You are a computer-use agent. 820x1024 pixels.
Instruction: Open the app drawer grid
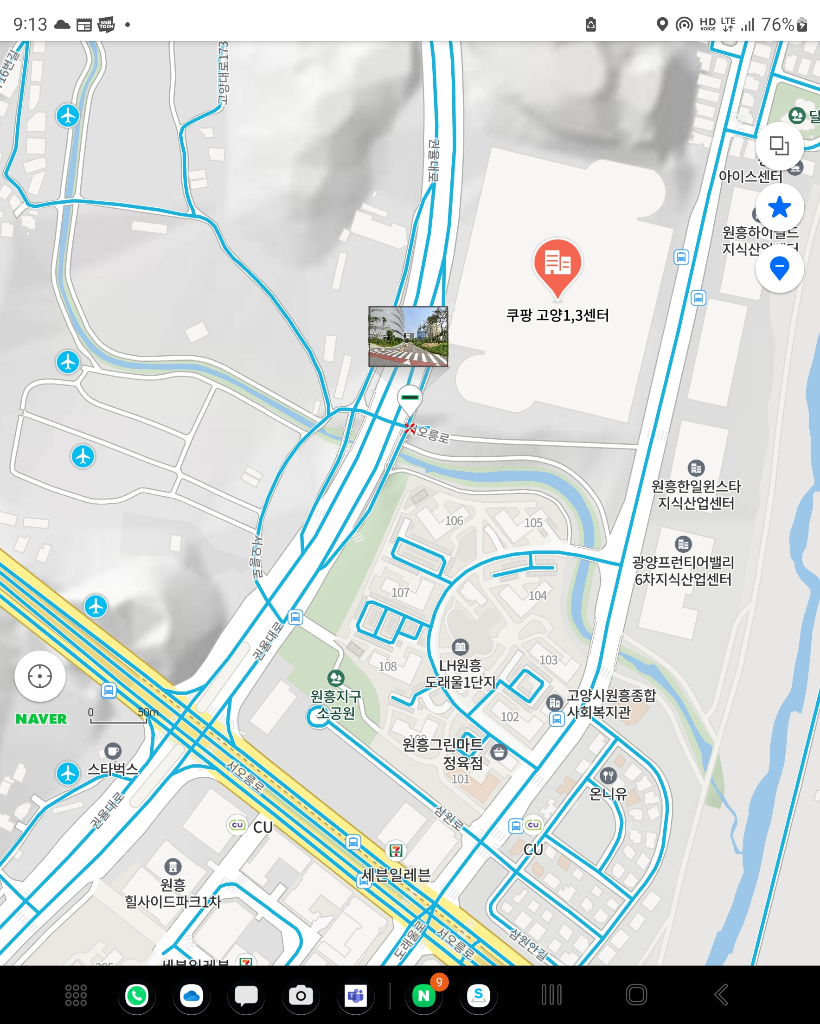pos(76,995)
